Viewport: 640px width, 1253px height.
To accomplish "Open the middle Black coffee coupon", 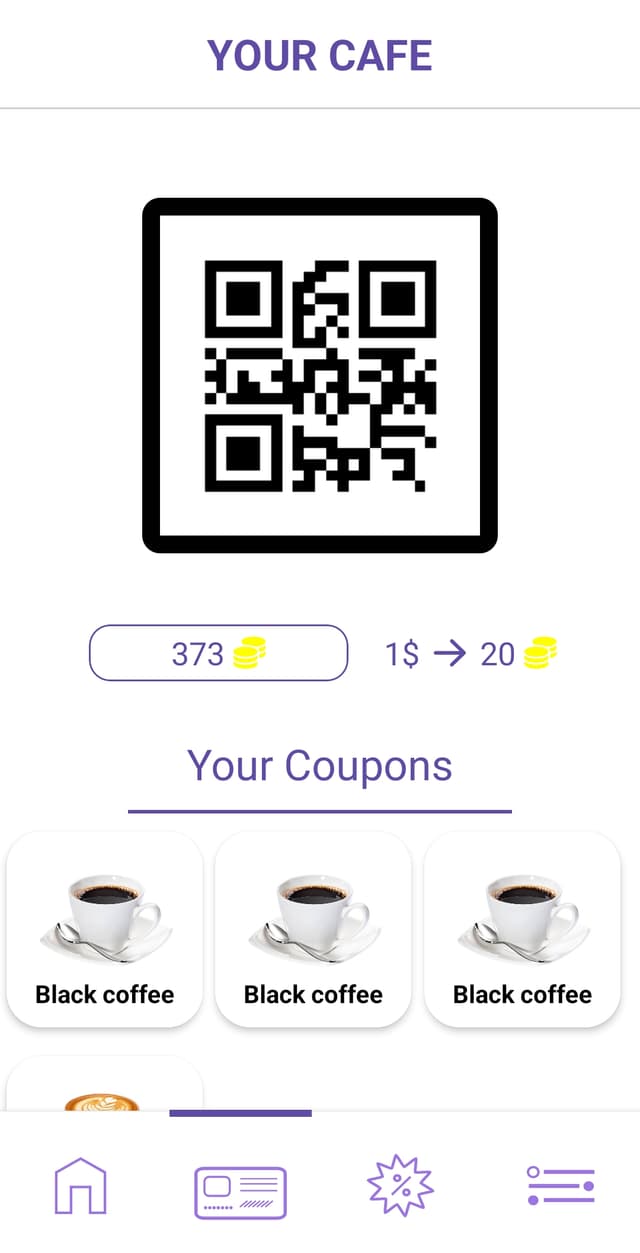I will pyautogui.click(x=313, y=929).
